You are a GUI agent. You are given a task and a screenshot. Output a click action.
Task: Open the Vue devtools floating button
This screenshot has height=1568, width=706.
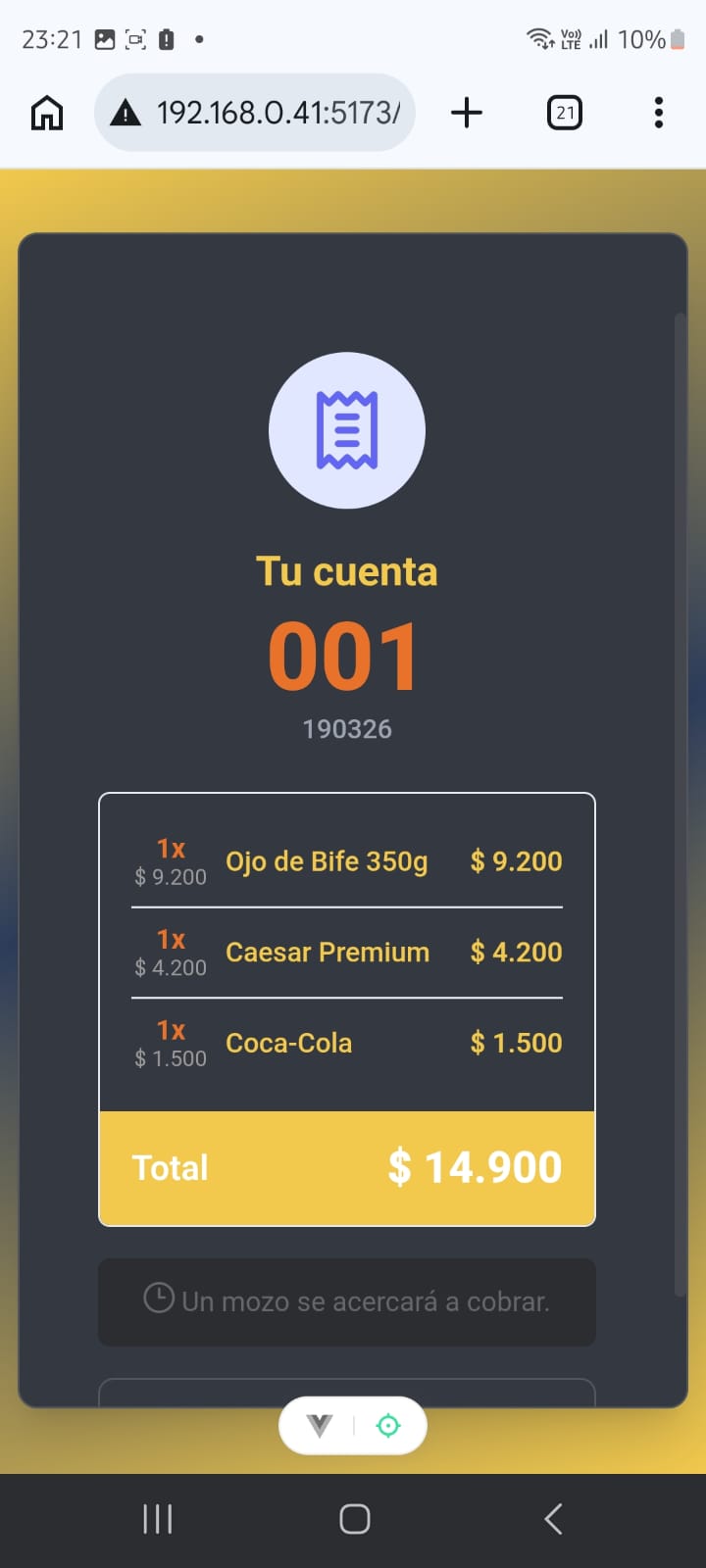320,1426
